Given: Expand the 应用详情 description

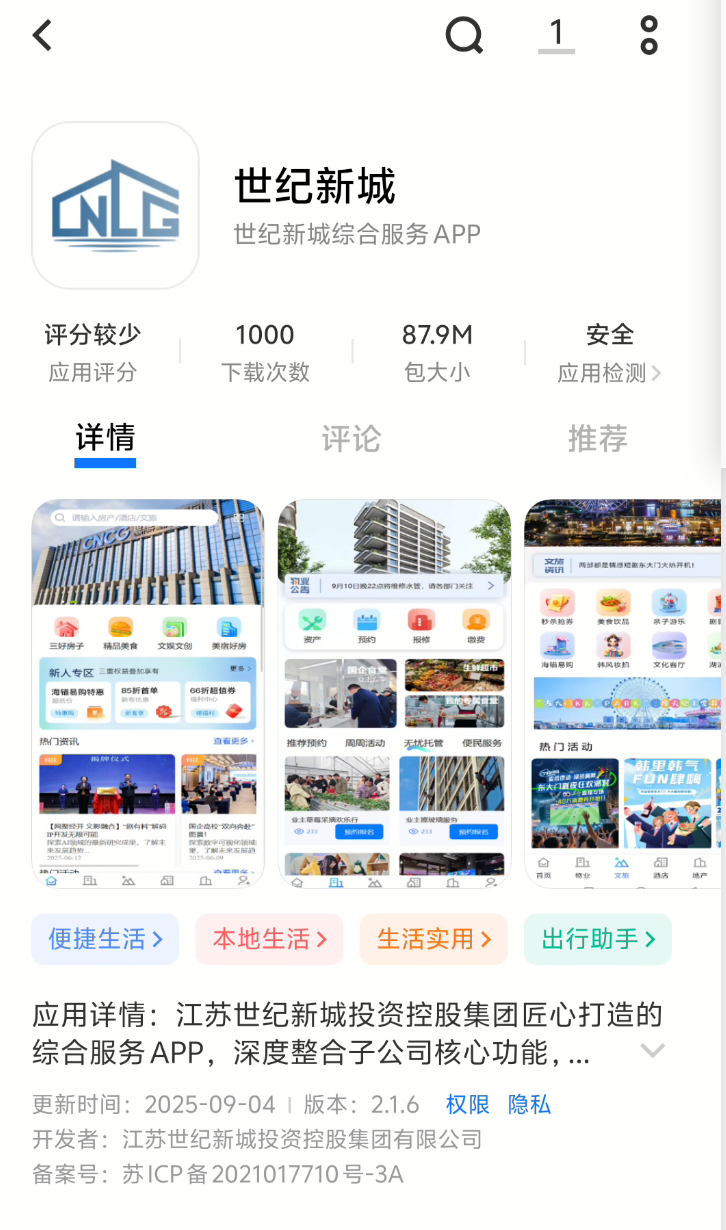Looking at the screenshot, I should click(x=652, y=1050).
